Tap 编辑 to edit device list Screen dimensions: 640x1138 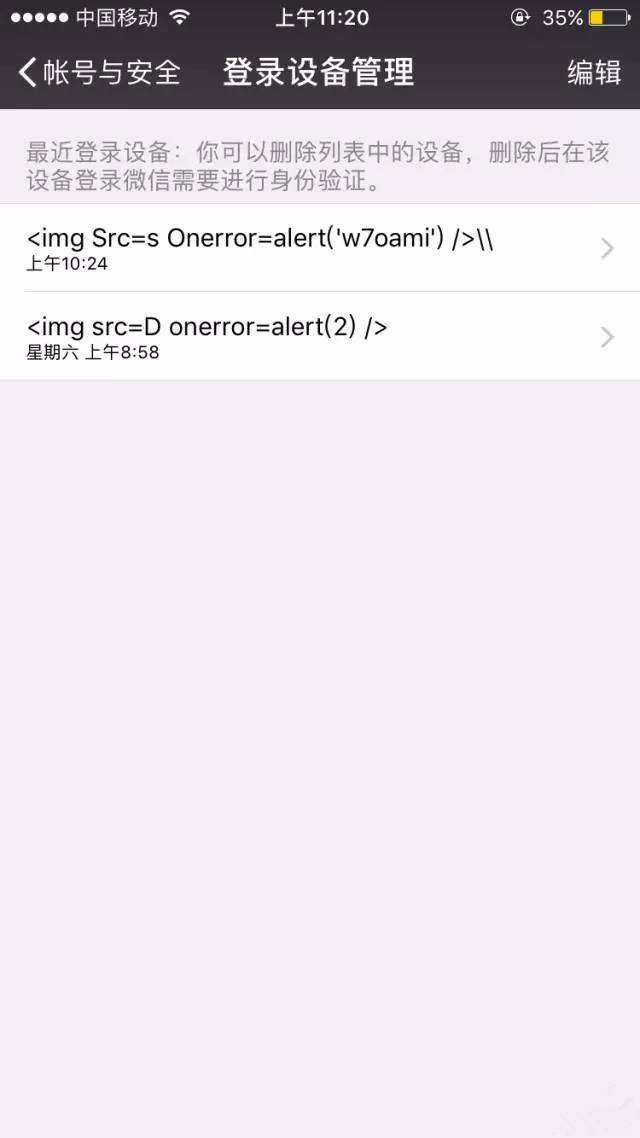(x=594, y=72)
